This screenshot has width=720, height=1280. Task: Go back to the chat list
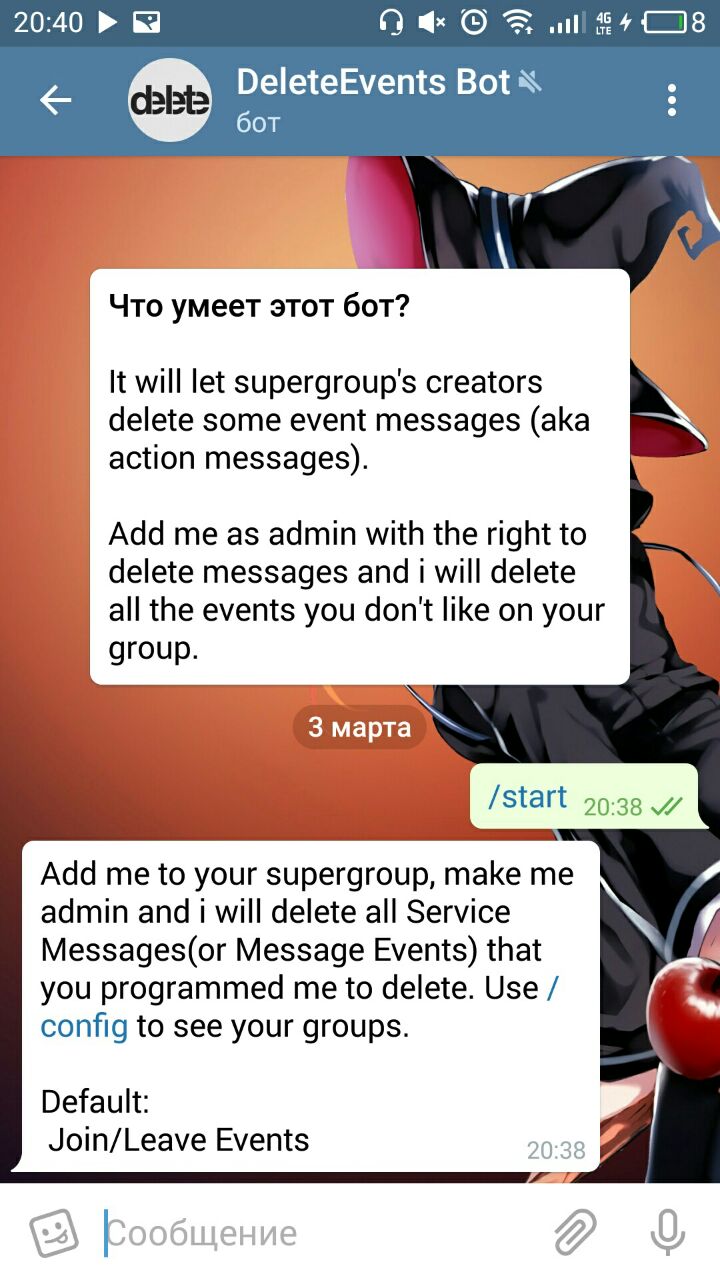point(56,100)
